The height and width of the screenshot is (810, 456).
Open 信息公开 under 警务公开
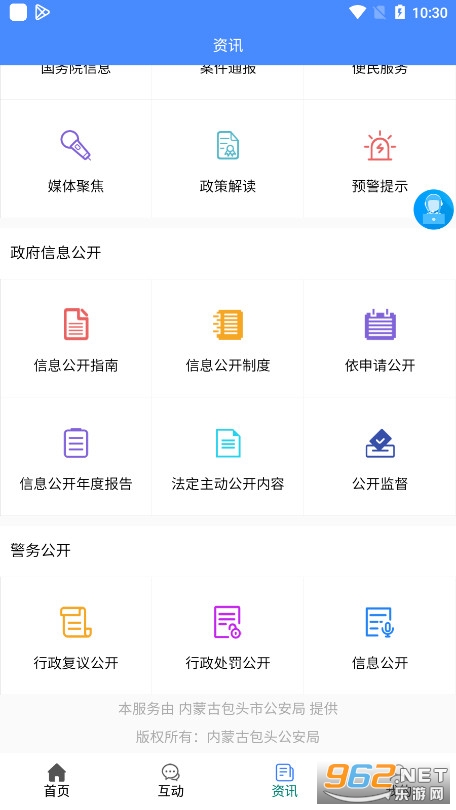point(380,636)
